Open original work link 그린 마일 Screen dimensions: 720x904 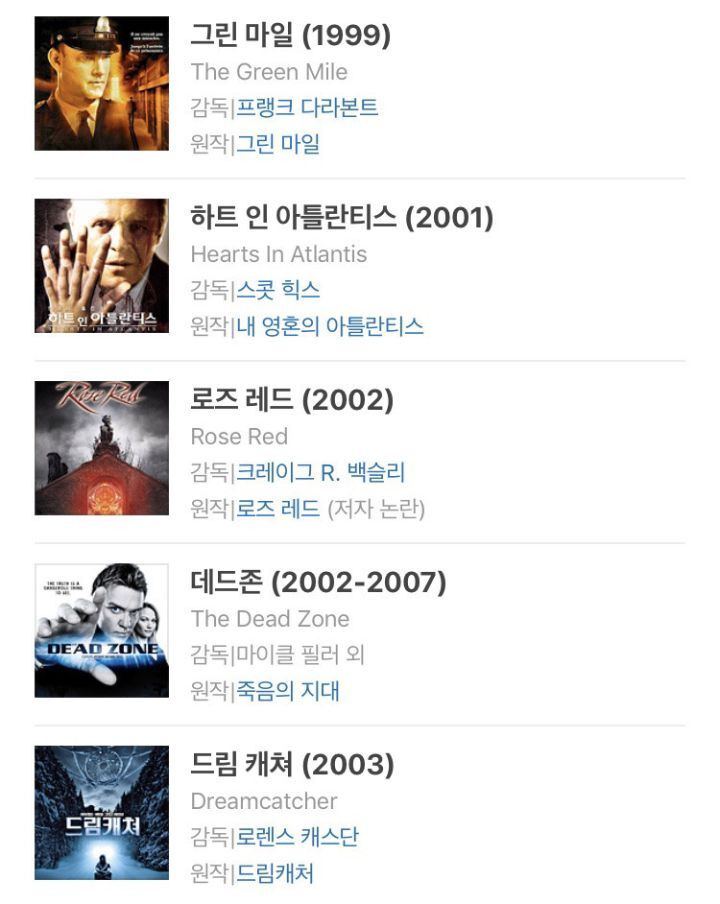tap(278, 144)
